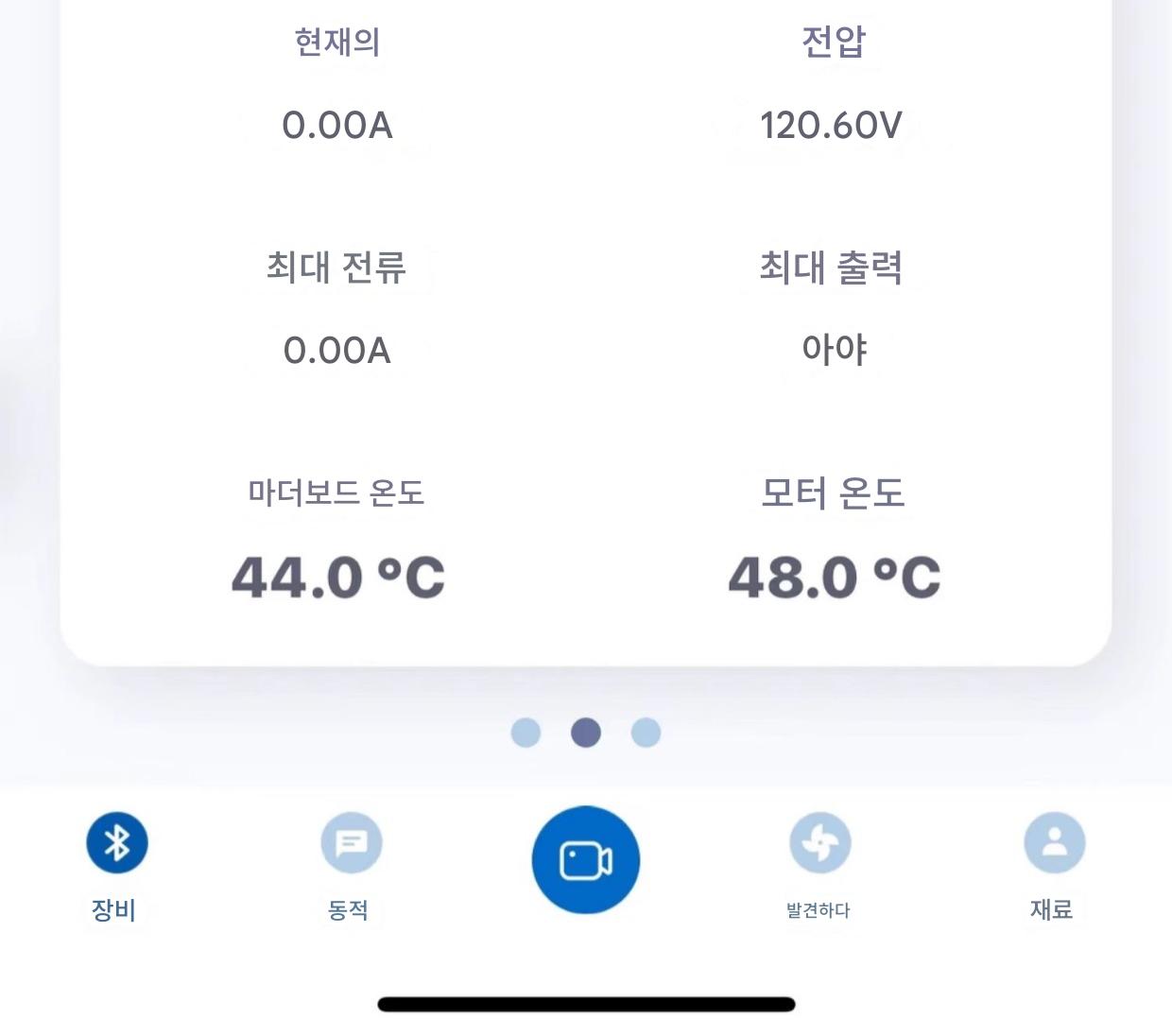Go to the 발견하다 tab
Viewport: 1172px width, 1036px height.
pyautogui.click(x=819, y=843)
